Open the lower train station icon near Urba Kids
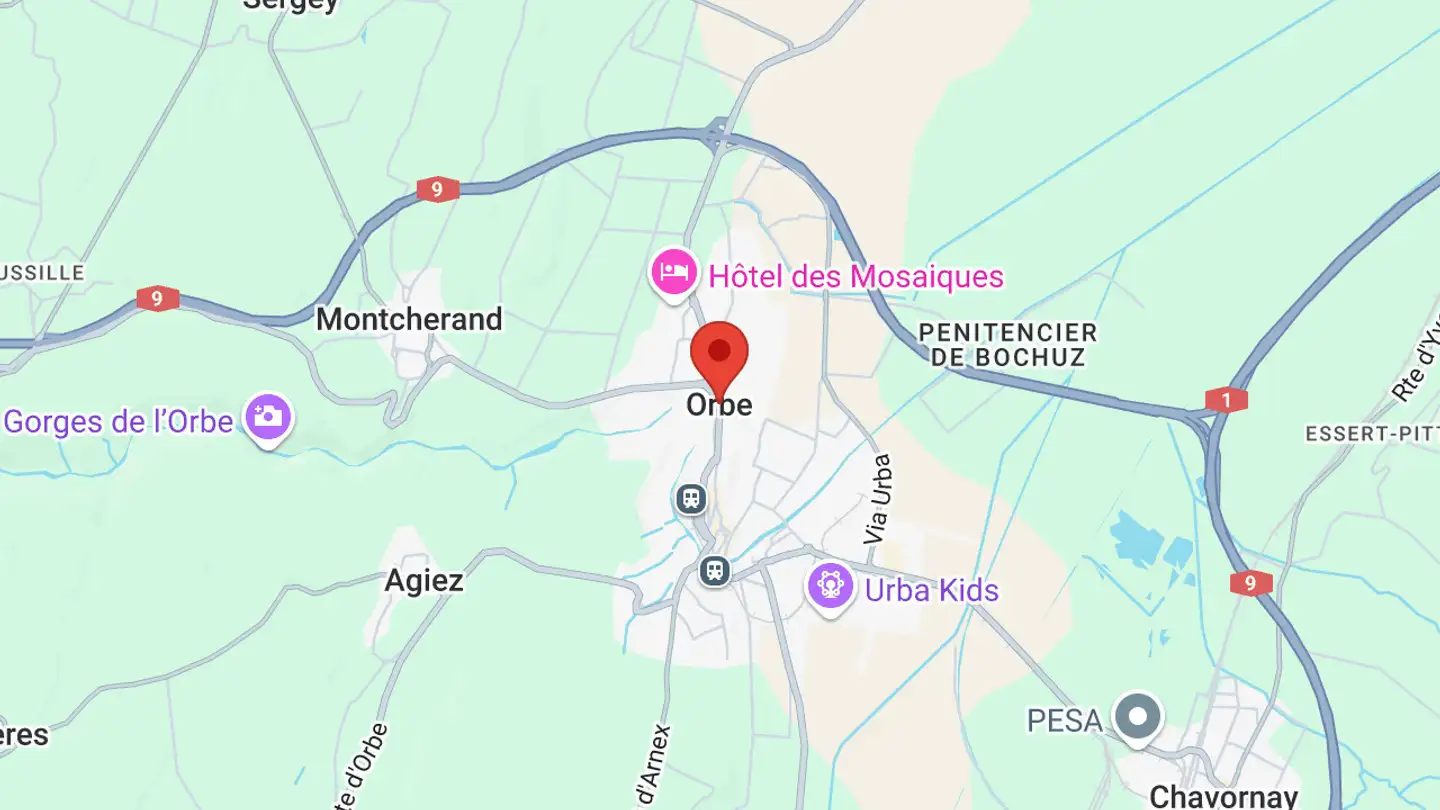This screenshot has height=810, width=1440. pos(714,571)
